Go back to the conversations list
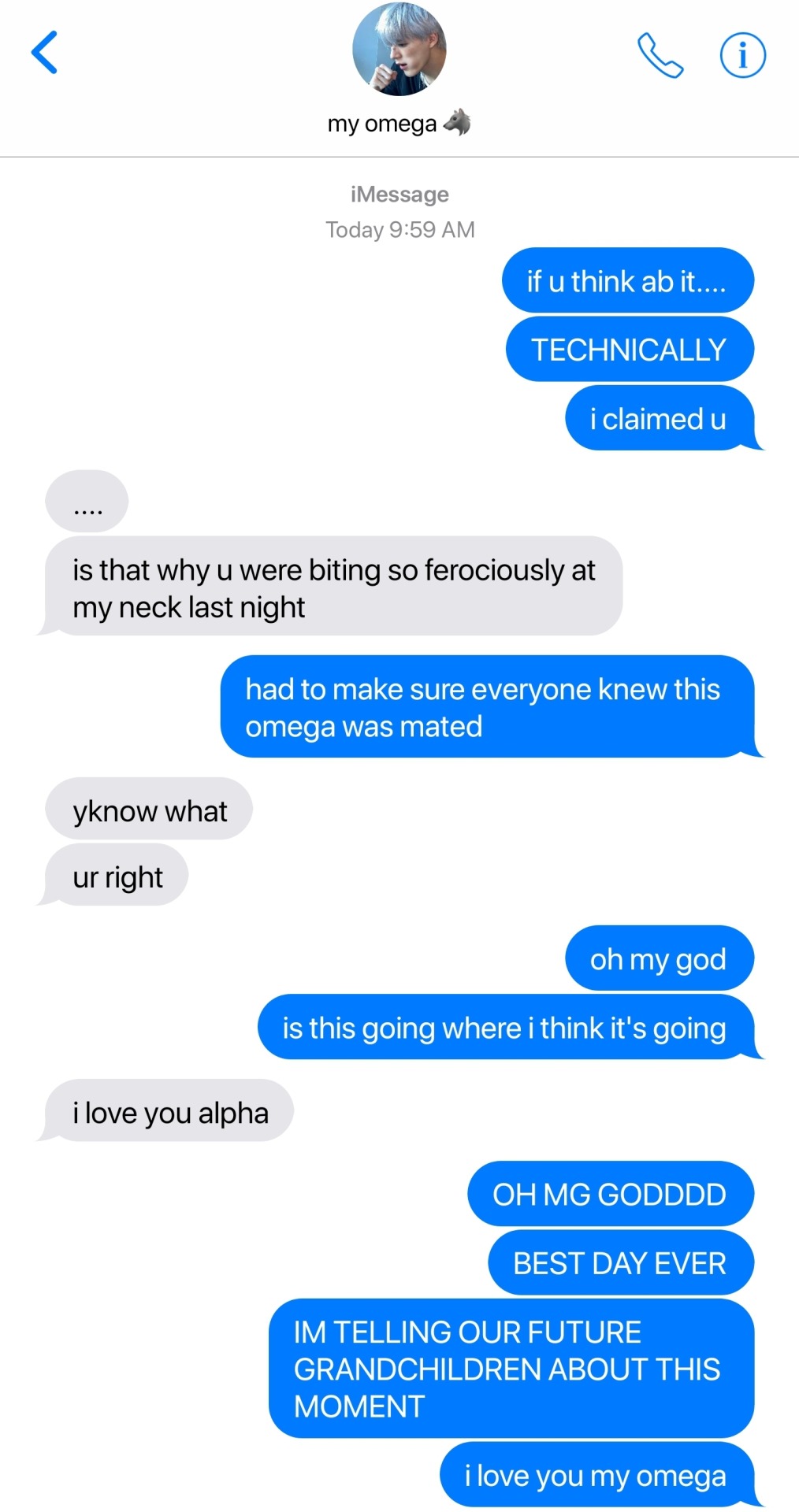799x1512 pixels. [45, 53]
